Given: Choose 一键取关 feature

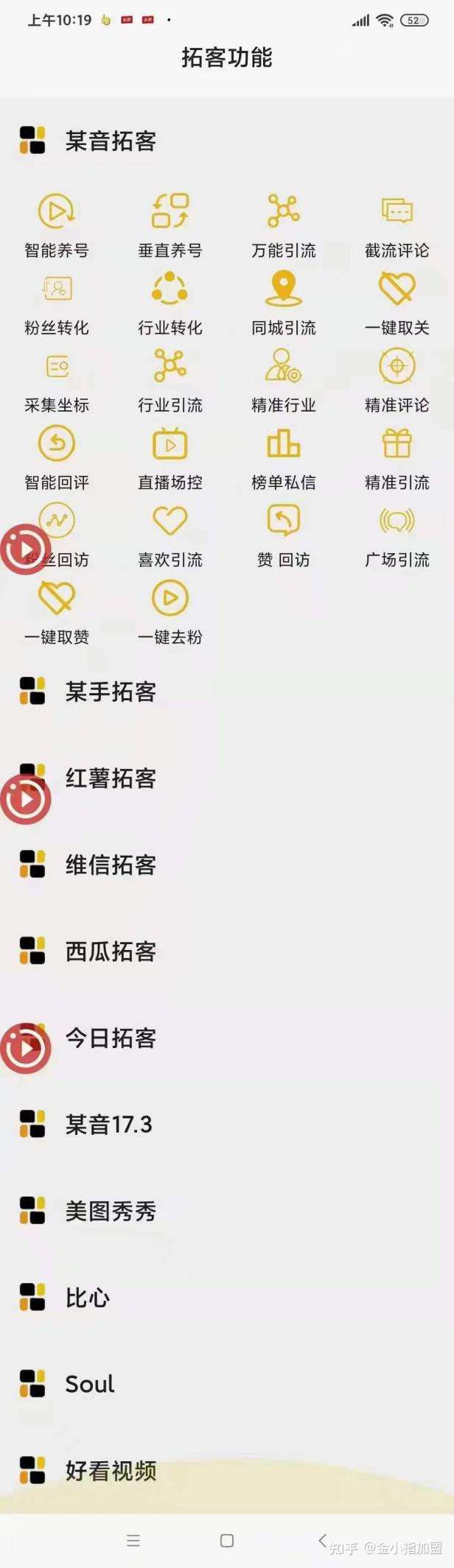Looking at the screenshot, I should point(397,289).
